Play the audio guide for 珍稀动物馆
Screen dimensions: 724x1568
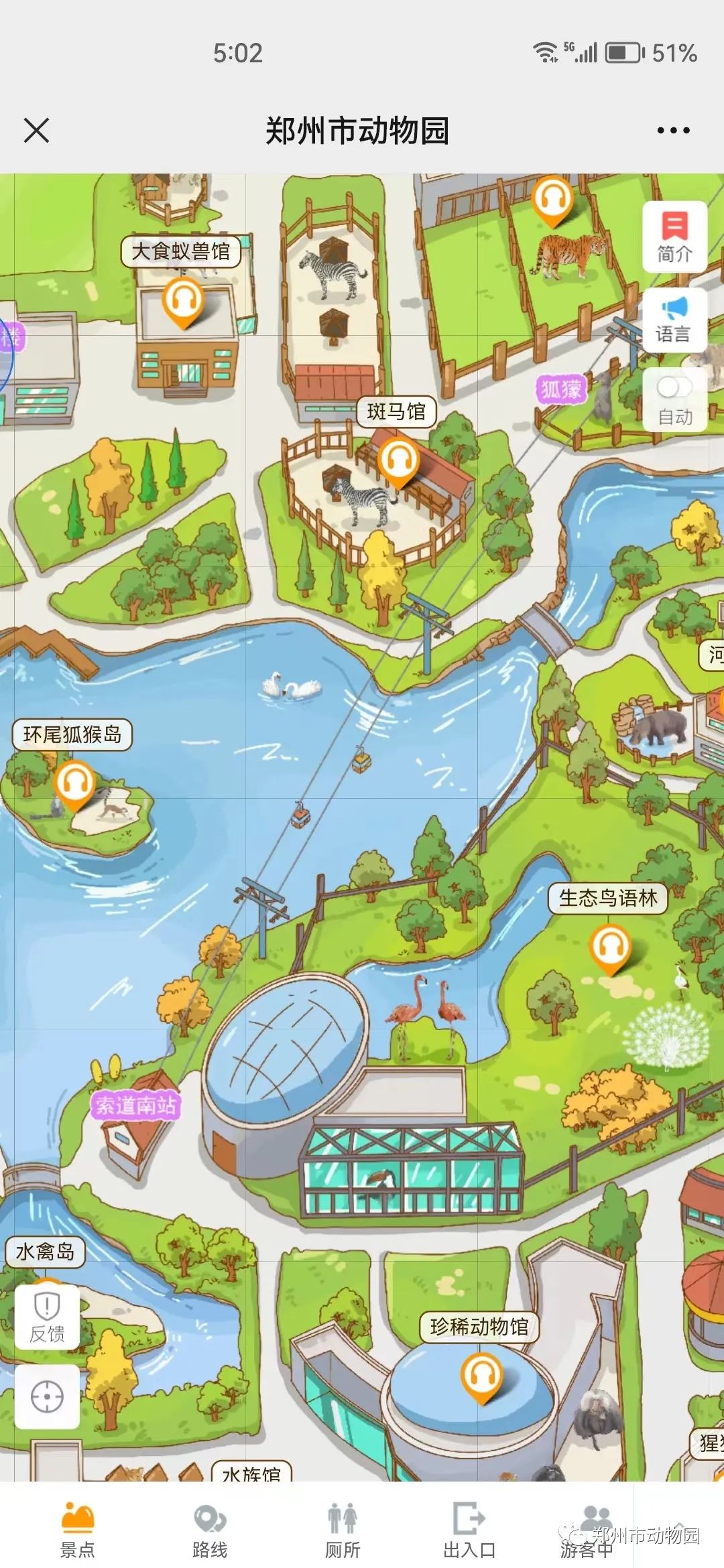pyautogui.click(x=481, y=1376)
